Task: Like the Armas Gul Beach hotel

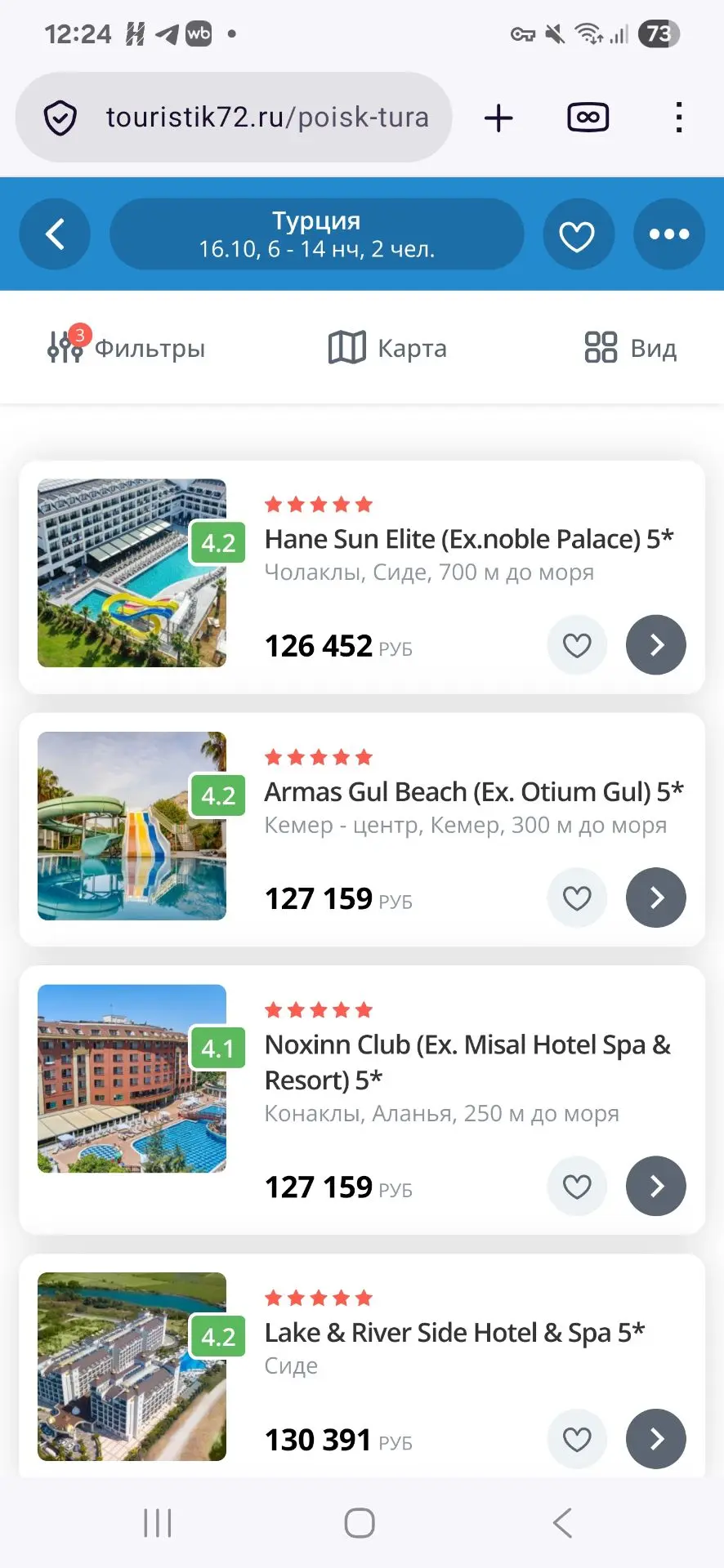Action: pos(577,898)
